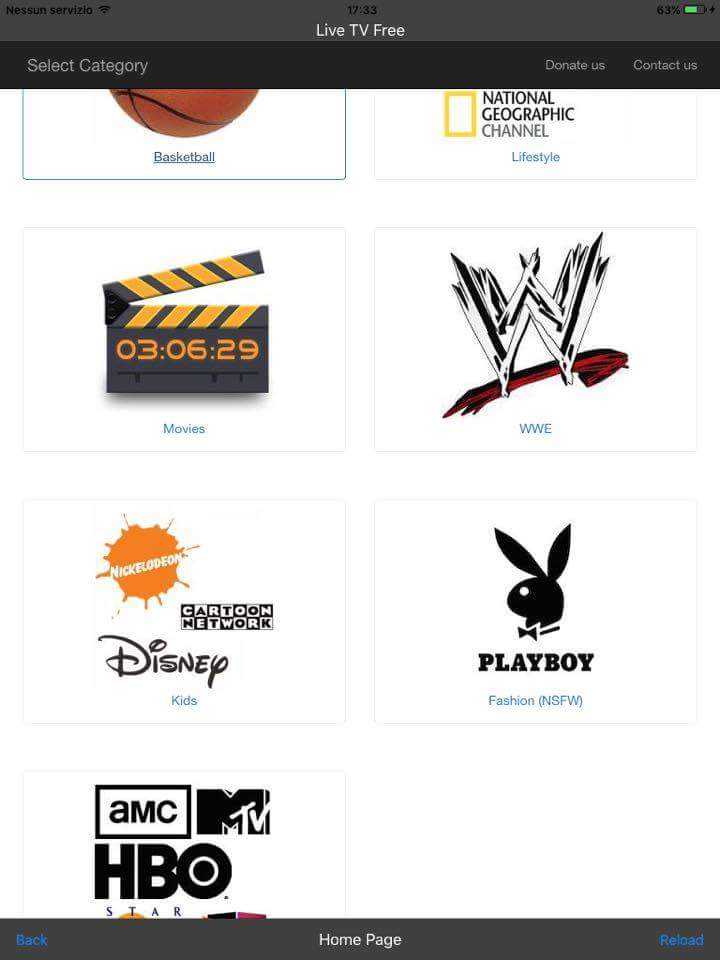Go back using the Back button

pos(32,939)
